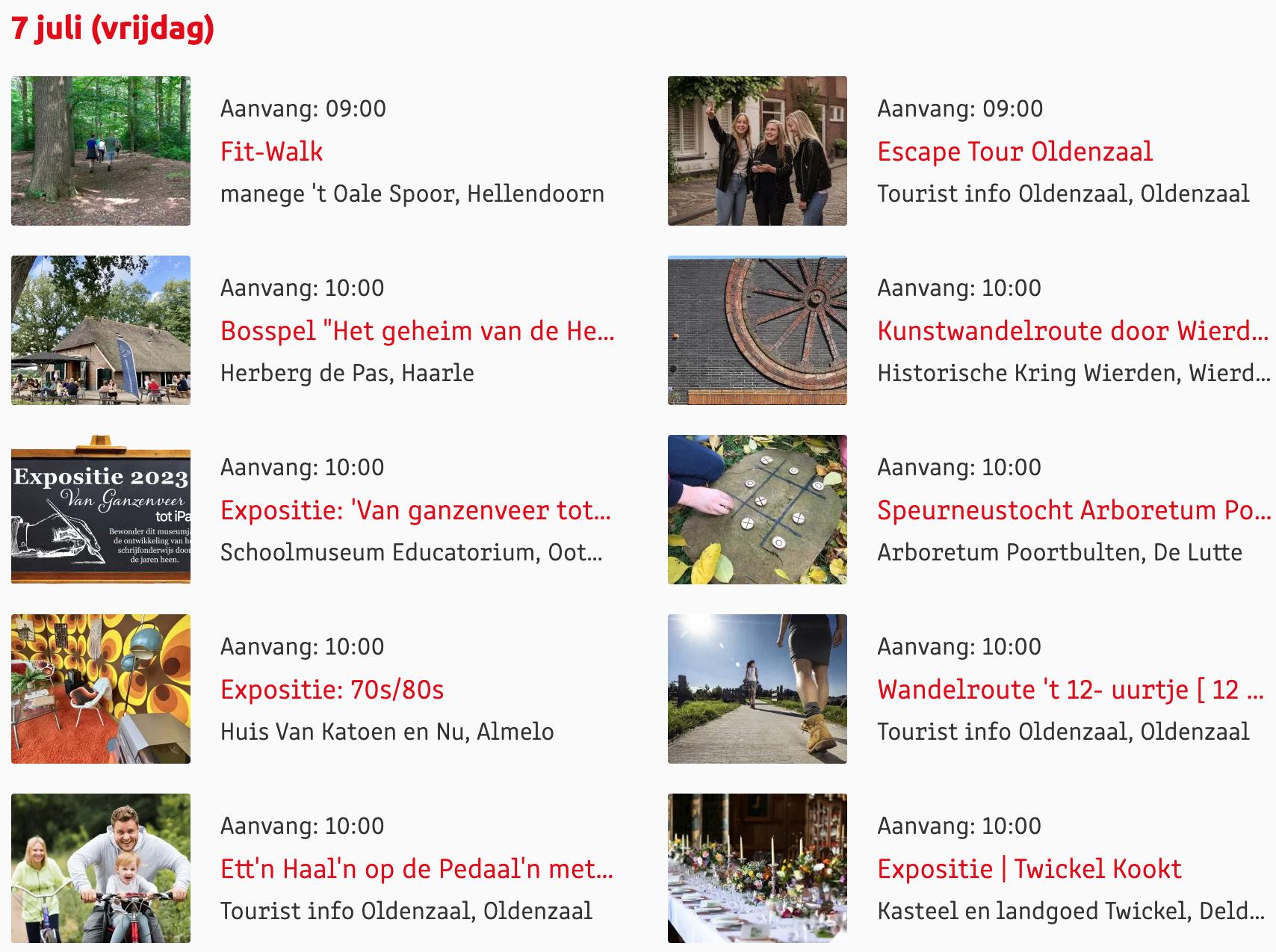Open the Expositie: 70s/80s event

[x=332, y=690]
